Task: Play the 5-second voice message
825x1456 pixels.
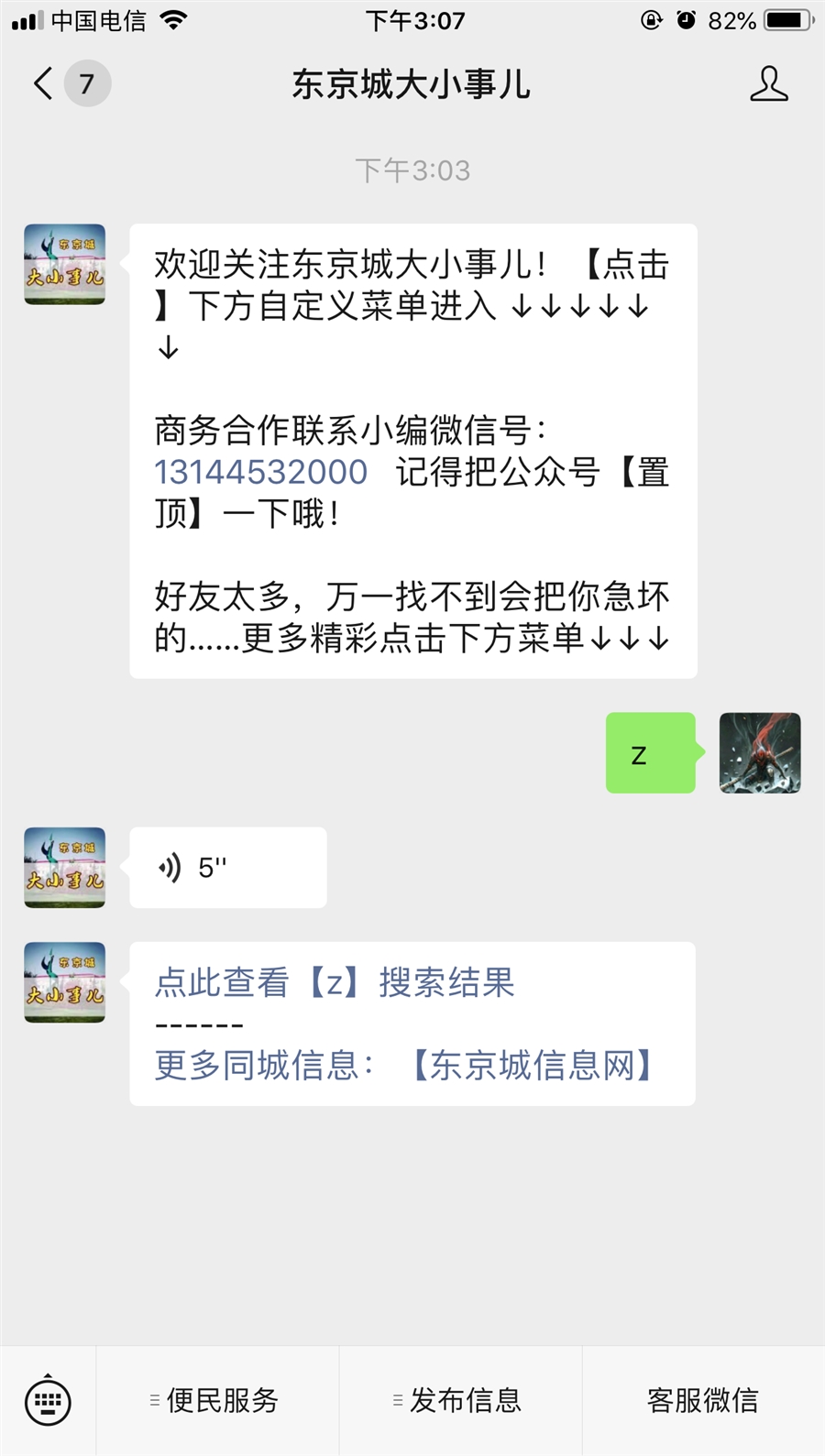Action: tap(227, 868)
